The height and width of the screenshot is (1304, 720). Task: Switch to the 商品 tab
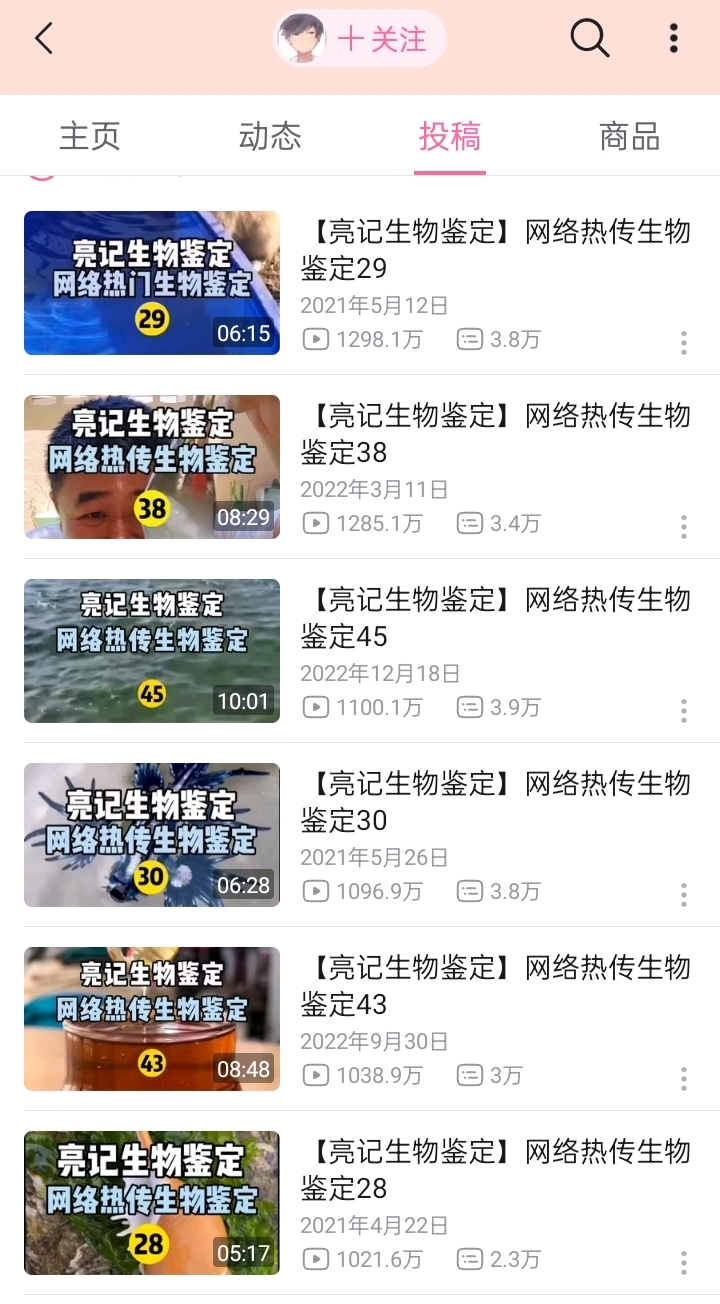tap(630, 136)
